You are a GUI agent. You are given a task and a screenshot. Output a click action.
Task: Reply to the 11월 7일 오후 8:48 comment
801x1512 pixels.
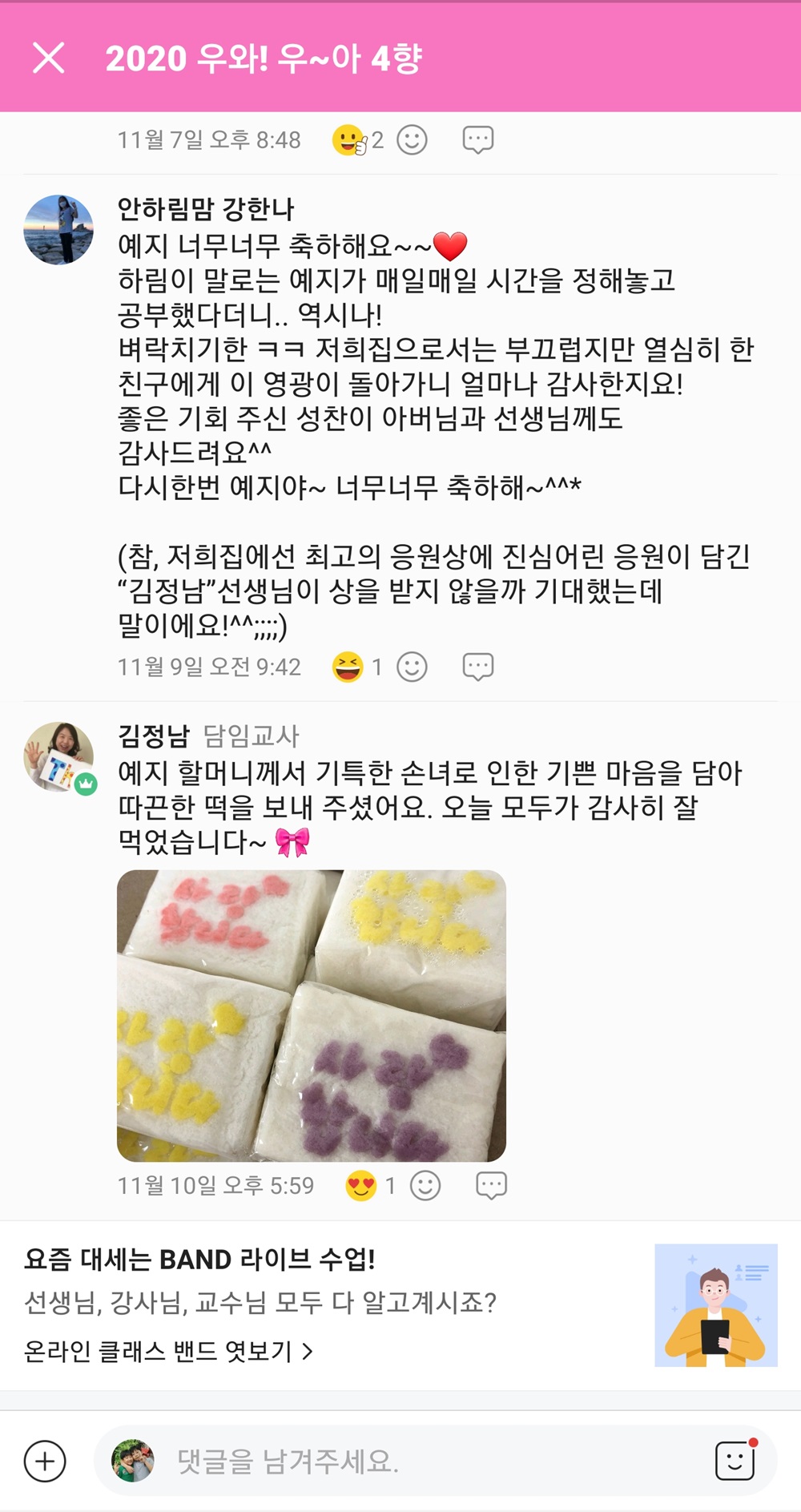pyautogui.click(x=477, y=140)
